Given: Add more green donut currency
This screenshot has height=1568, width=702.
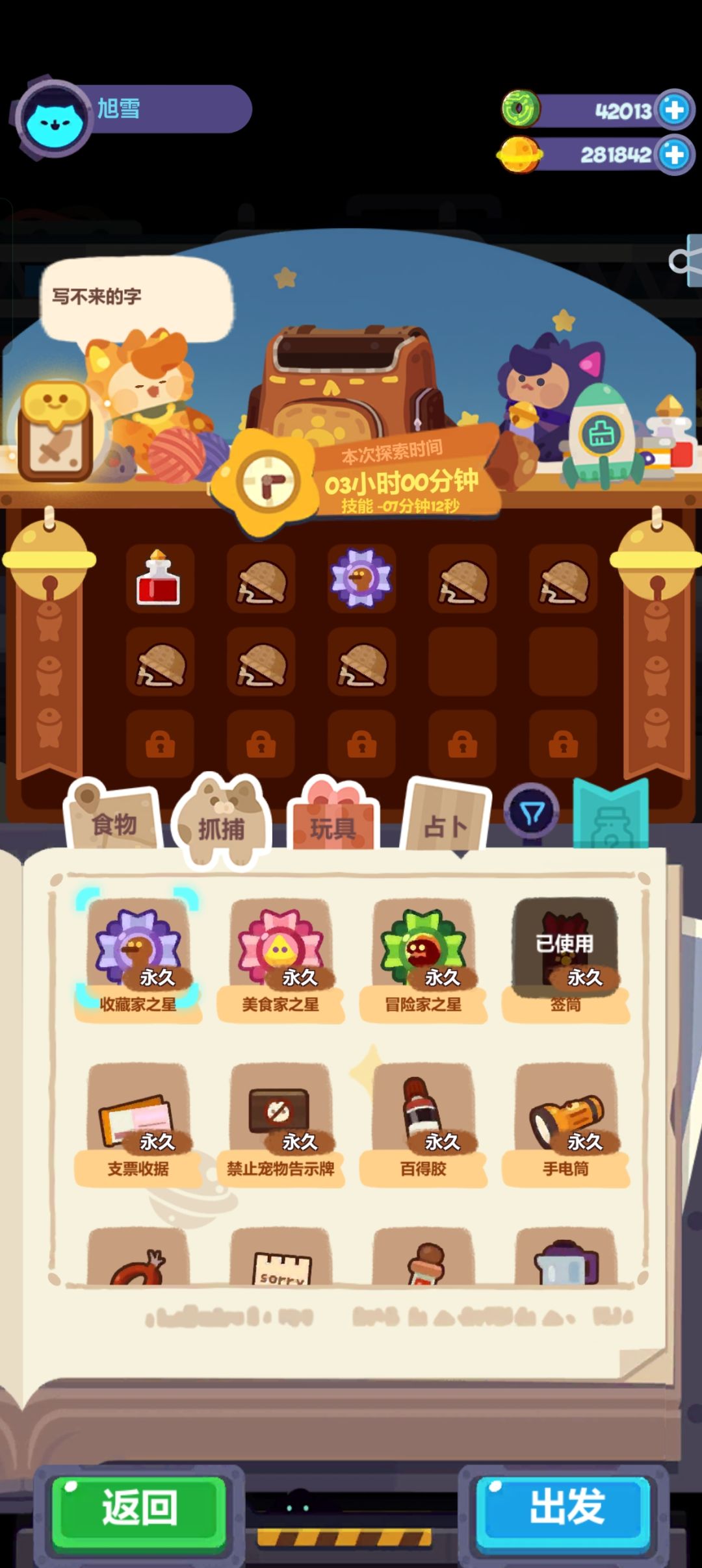Looking at the screenshot, I should coord(675,109).
